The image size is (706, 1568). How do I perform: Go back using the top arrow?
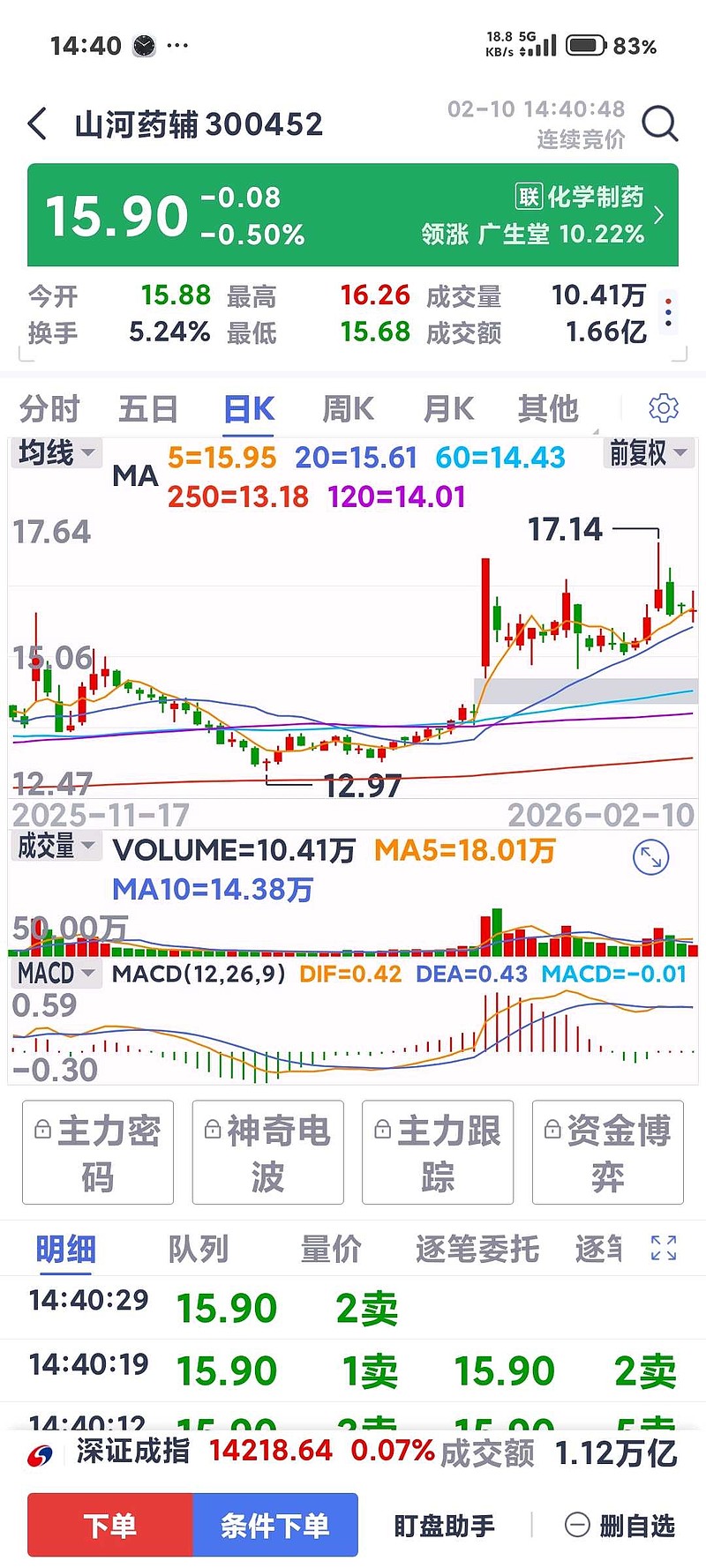(x=37, y=124)
